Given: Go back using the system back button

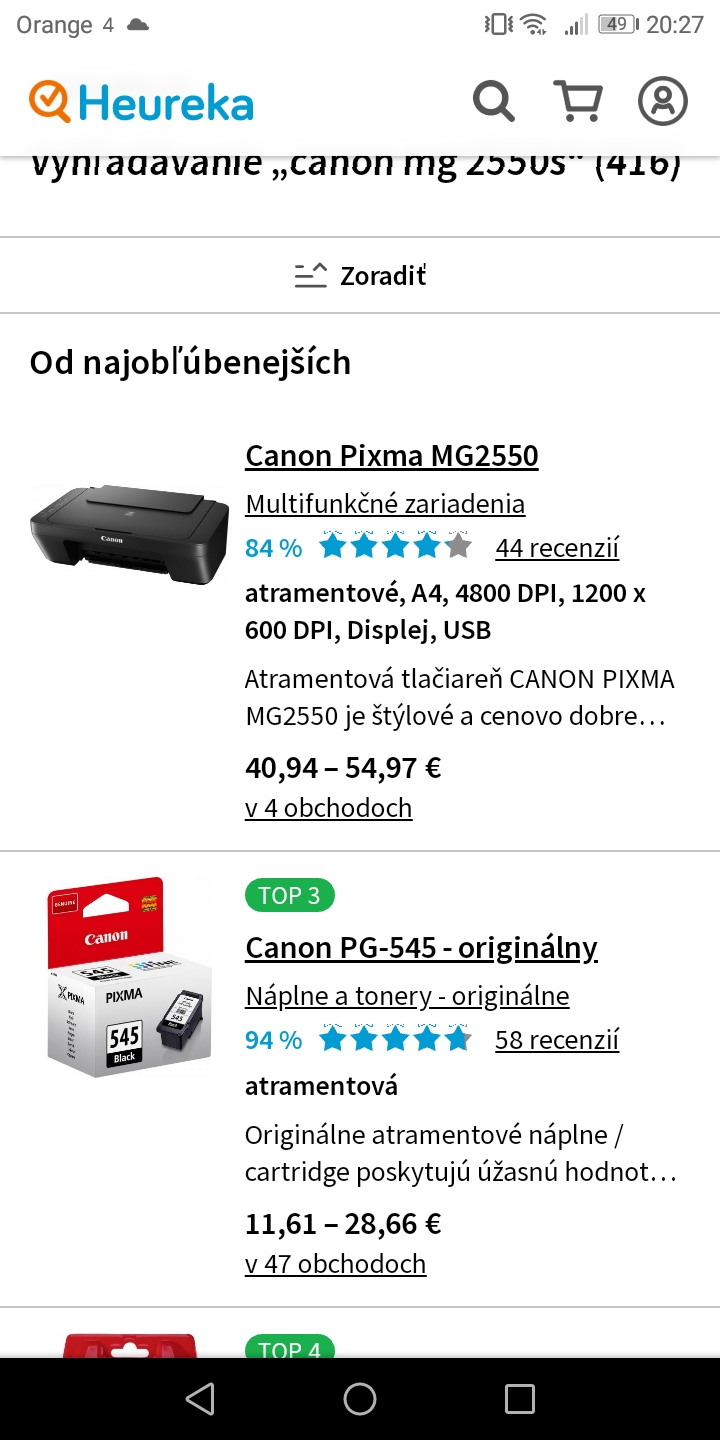Looking at the screenshot, I should [x=200, y=1399].
